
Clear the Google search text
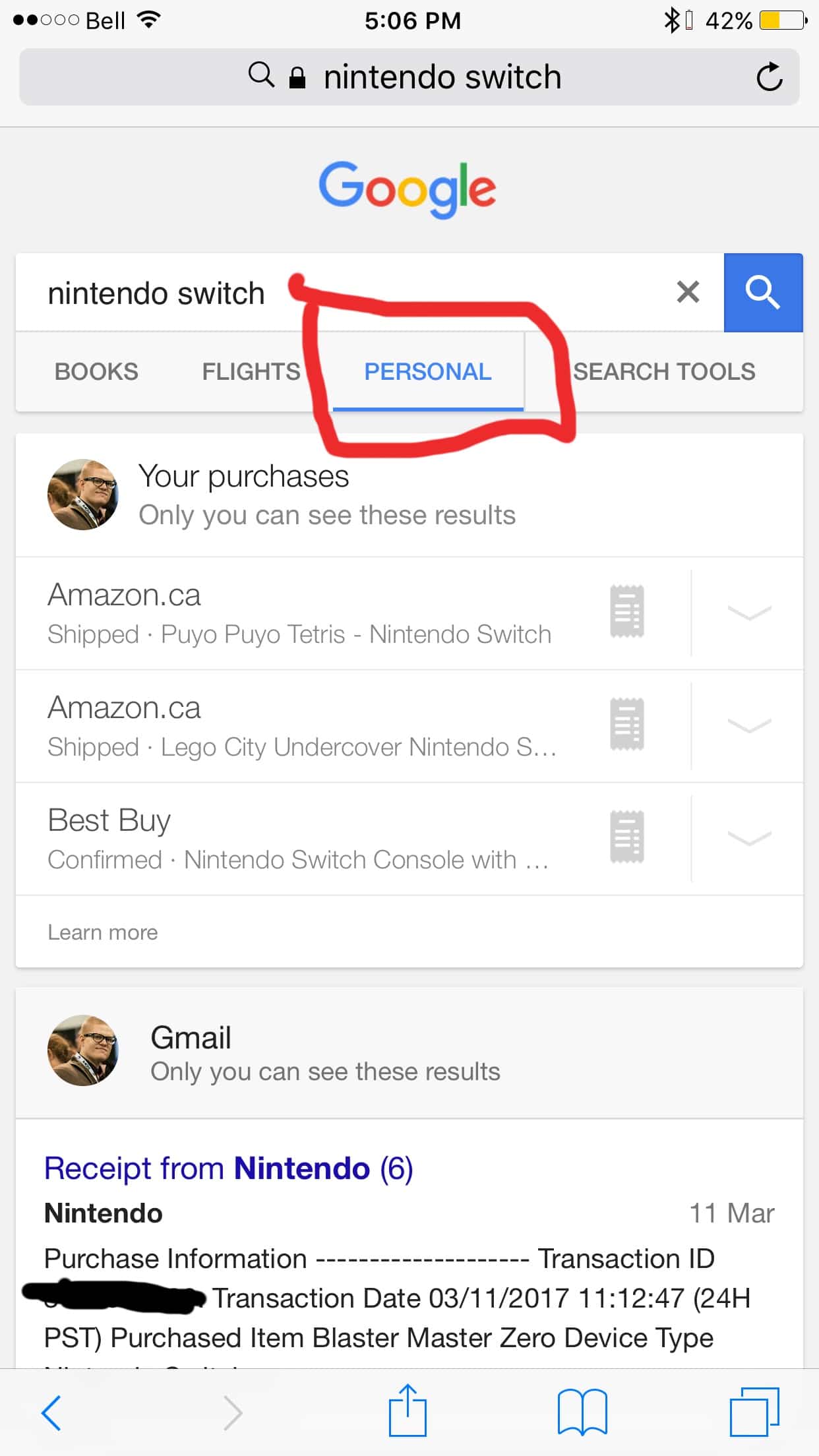(x=688, y=291)
